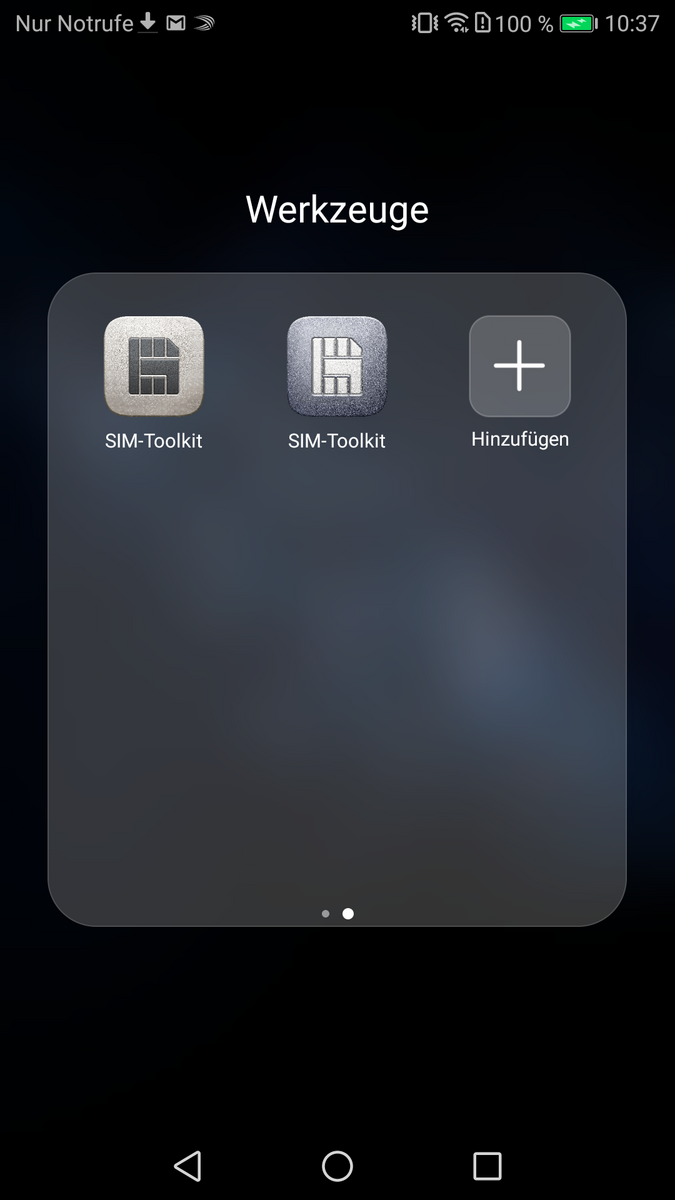Rename the folder via the Werkzeuge title

click(337, 210)
